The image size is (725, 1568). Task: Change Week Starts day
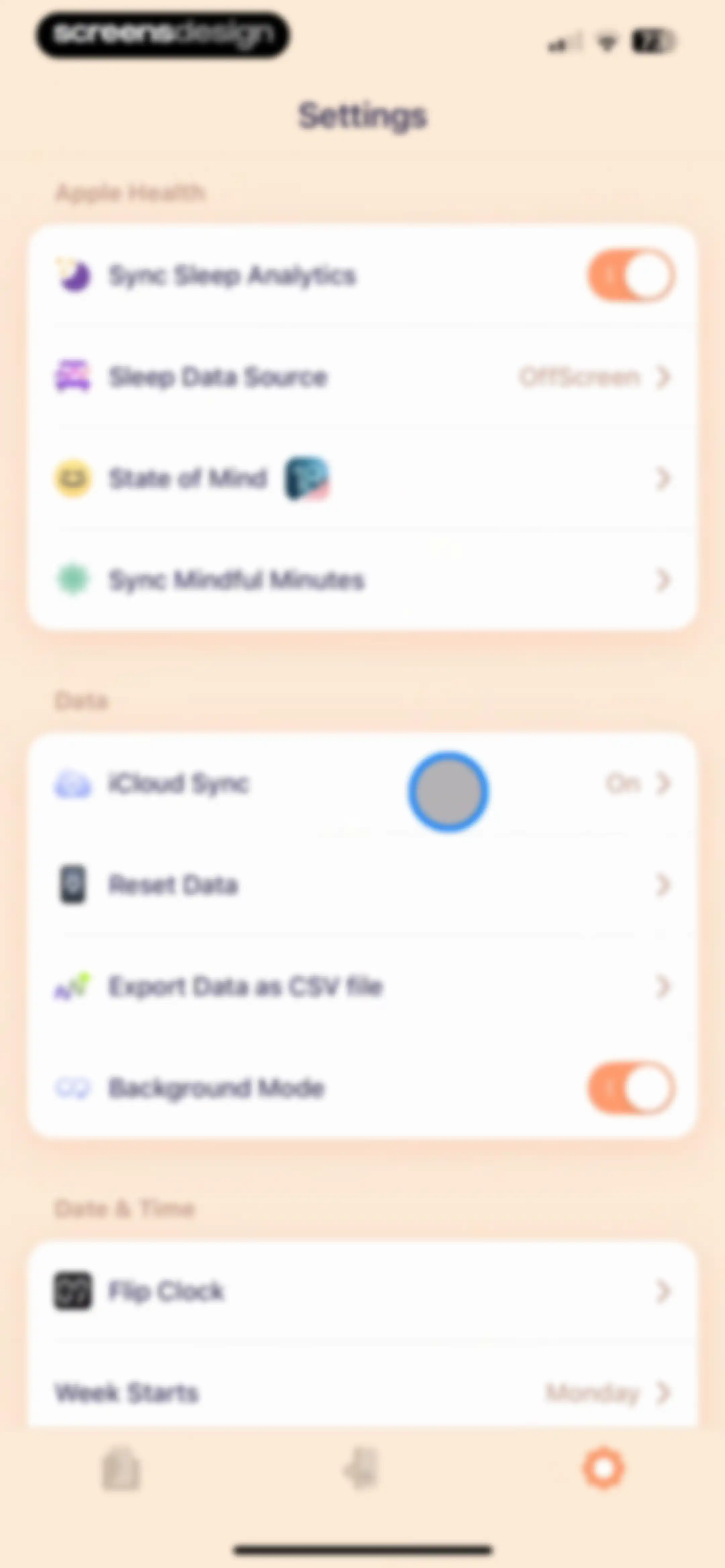pyautogui.click(x=362, y=1392)
